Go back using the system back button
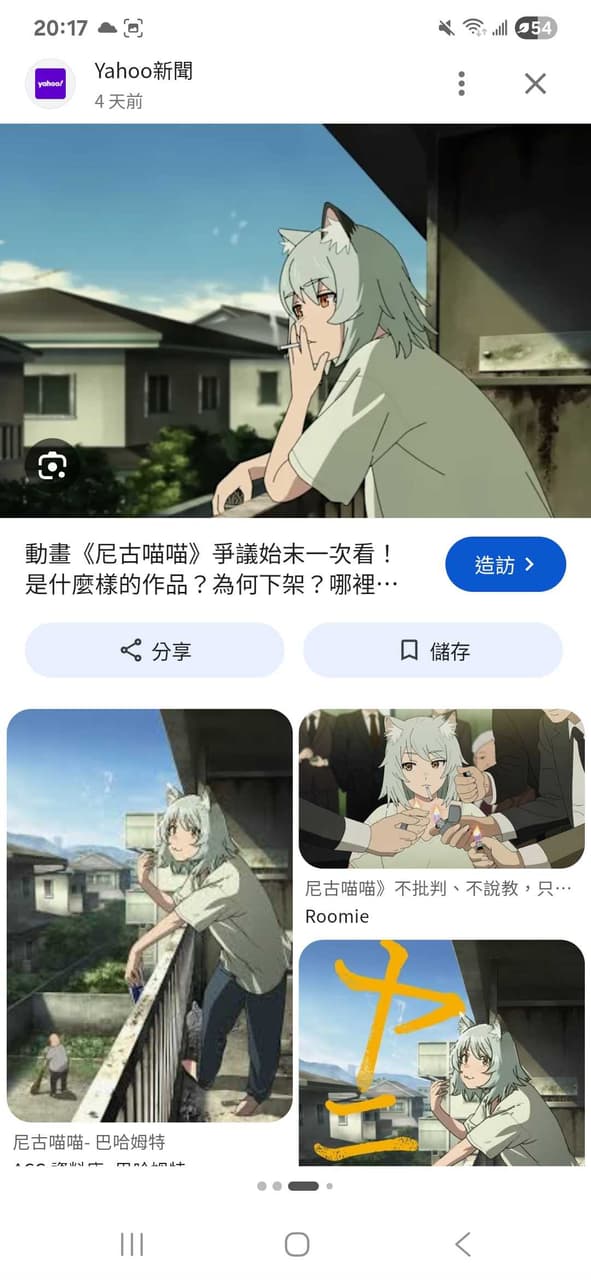This screenshot has width=591, height=1280. click(462, 1244)
